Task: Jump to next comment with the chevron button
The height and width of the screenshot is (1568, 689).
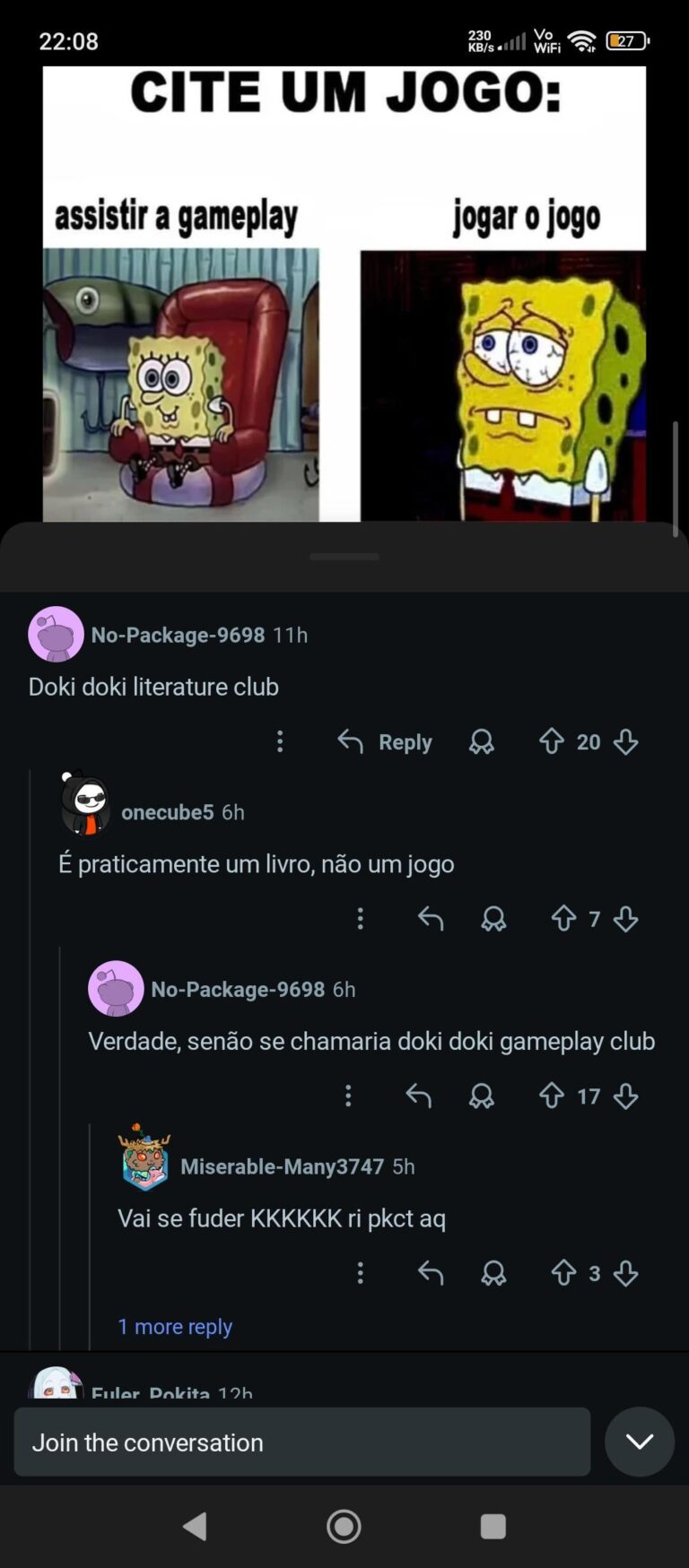Action: coord(640,1442)
